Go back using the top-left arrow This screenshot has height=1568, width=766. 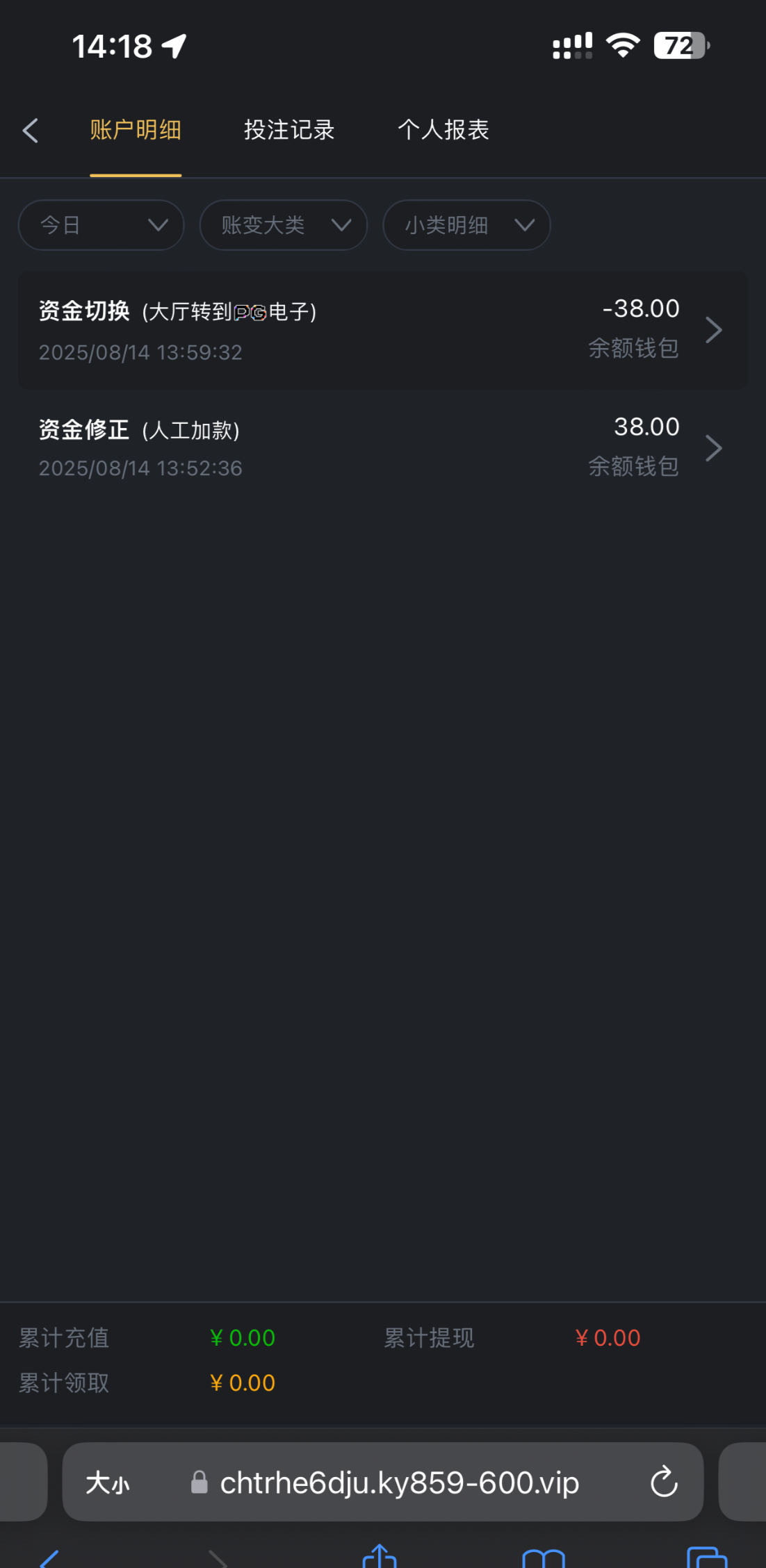pyautogui.click(x=30, y=131)
